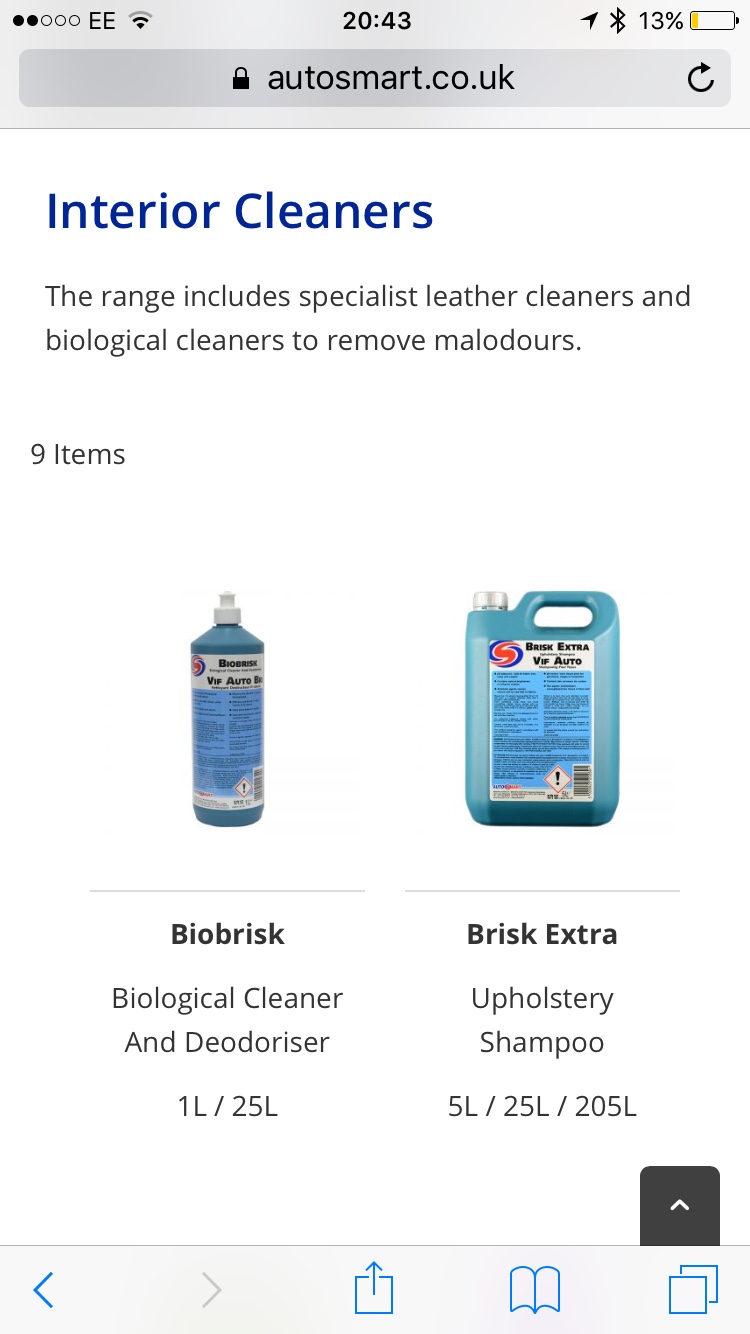The image size is (750, 1334).
Task: Open the Safari bookmarks
Action: click(535, 1290)
